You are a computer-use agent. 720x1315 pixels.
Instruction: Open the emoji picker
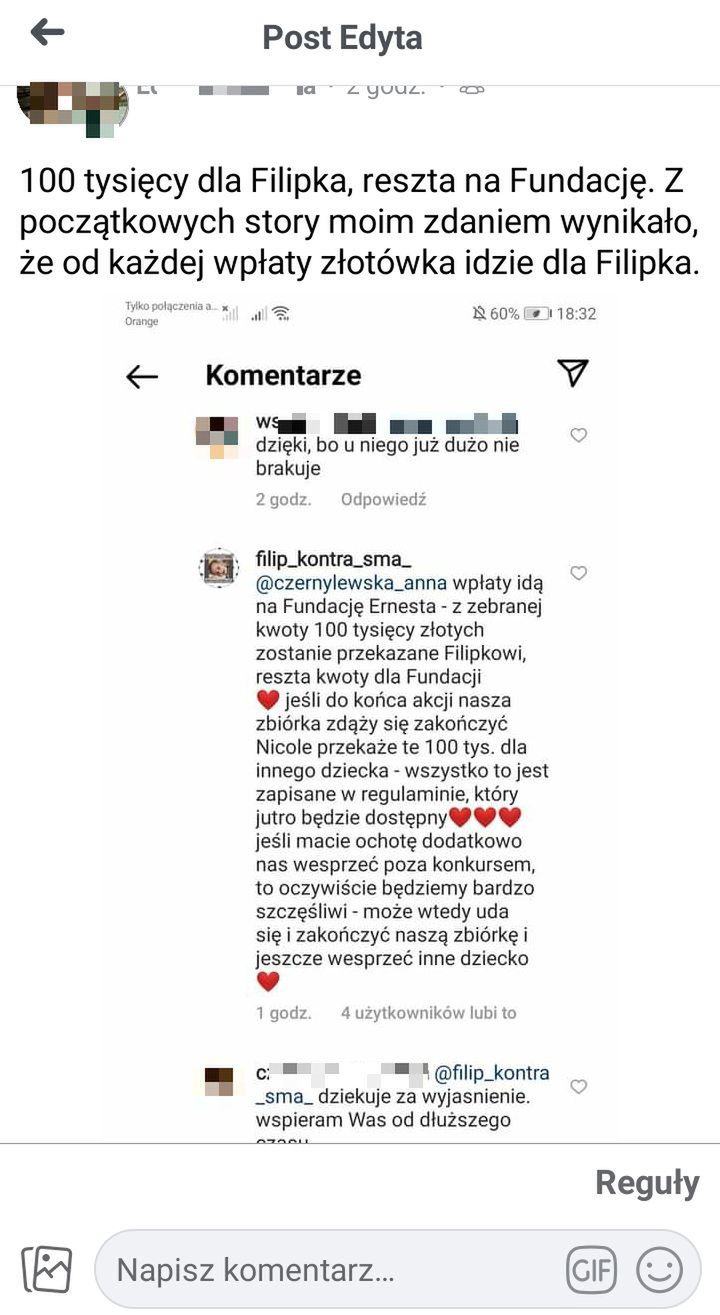pyautogui.click(x=659, y=1270)
